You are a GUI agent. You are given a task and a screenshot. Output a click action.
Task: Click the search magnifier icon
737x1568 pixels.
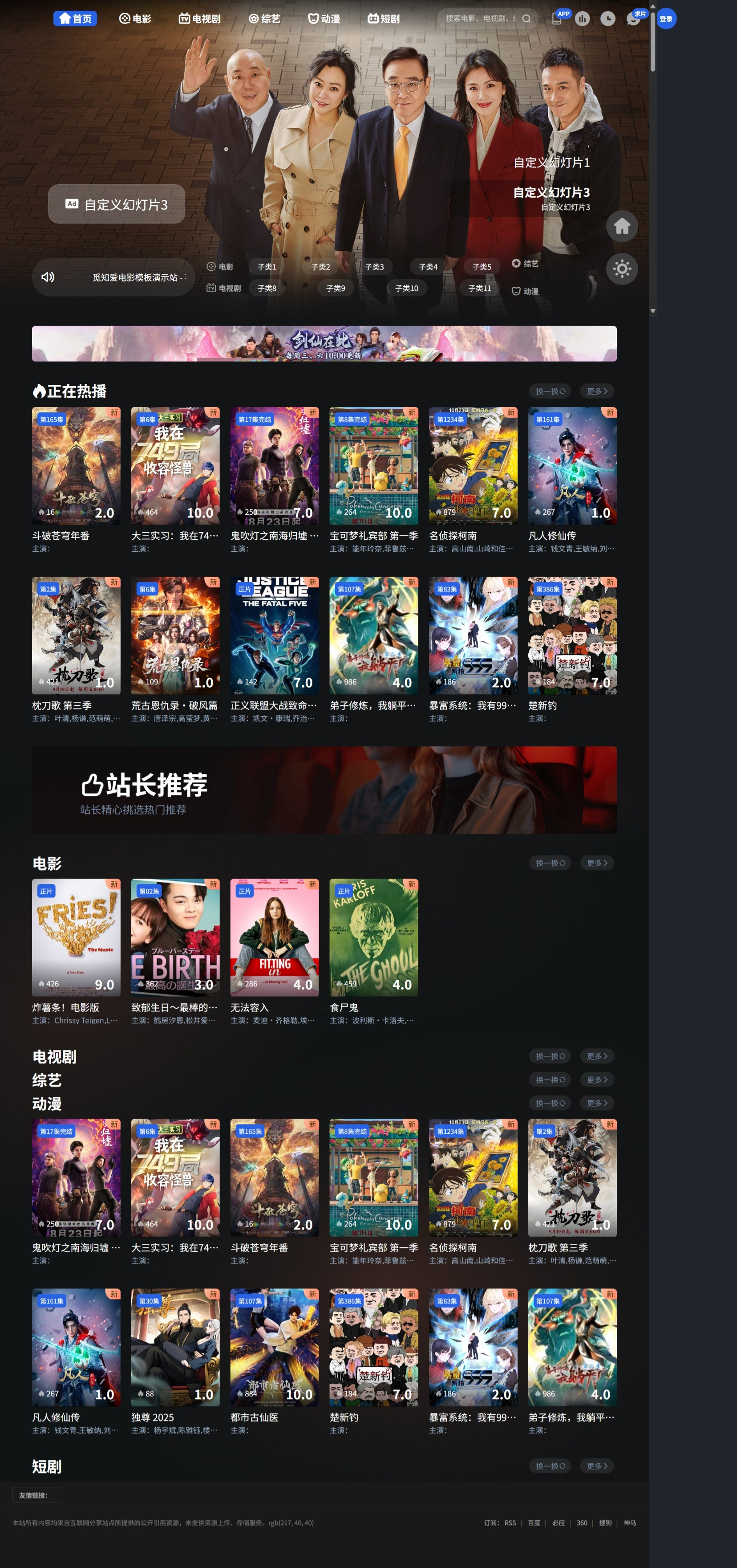(526, 19)
